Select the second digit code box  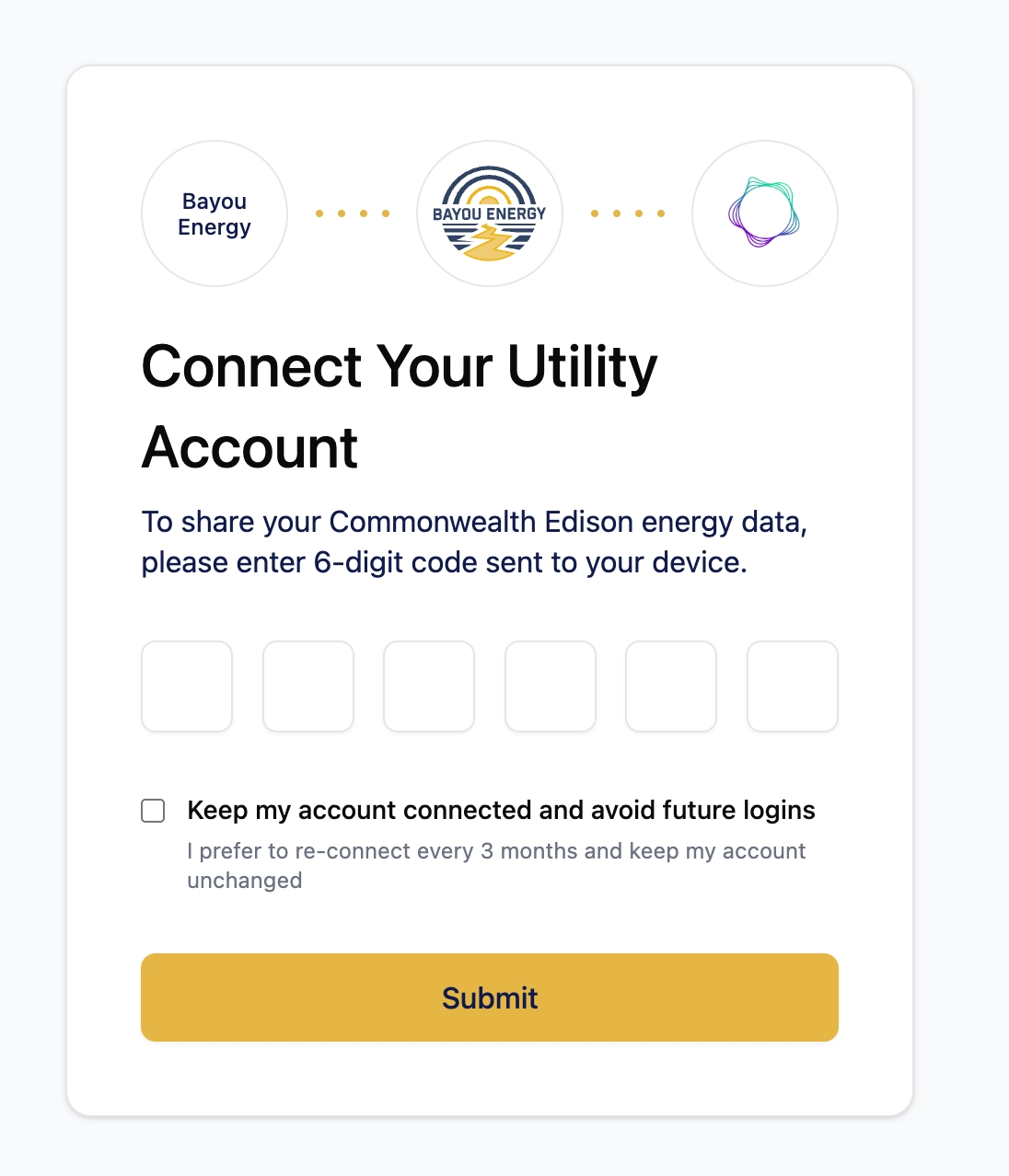pyautogui.click(x=308, y=686)
